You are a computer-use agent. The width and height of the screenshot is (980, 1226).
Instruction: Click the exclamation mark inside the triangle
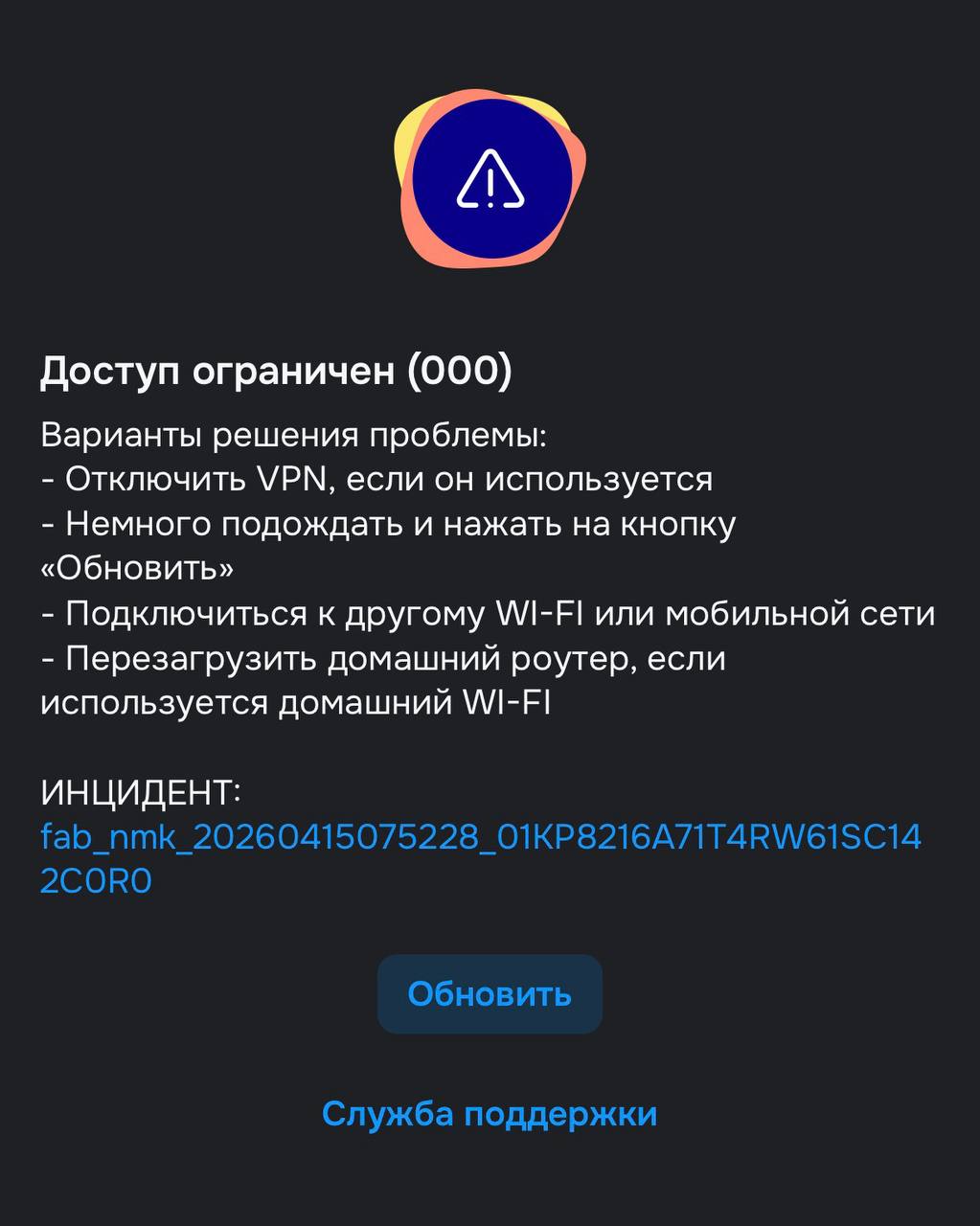tap(490, 187)
